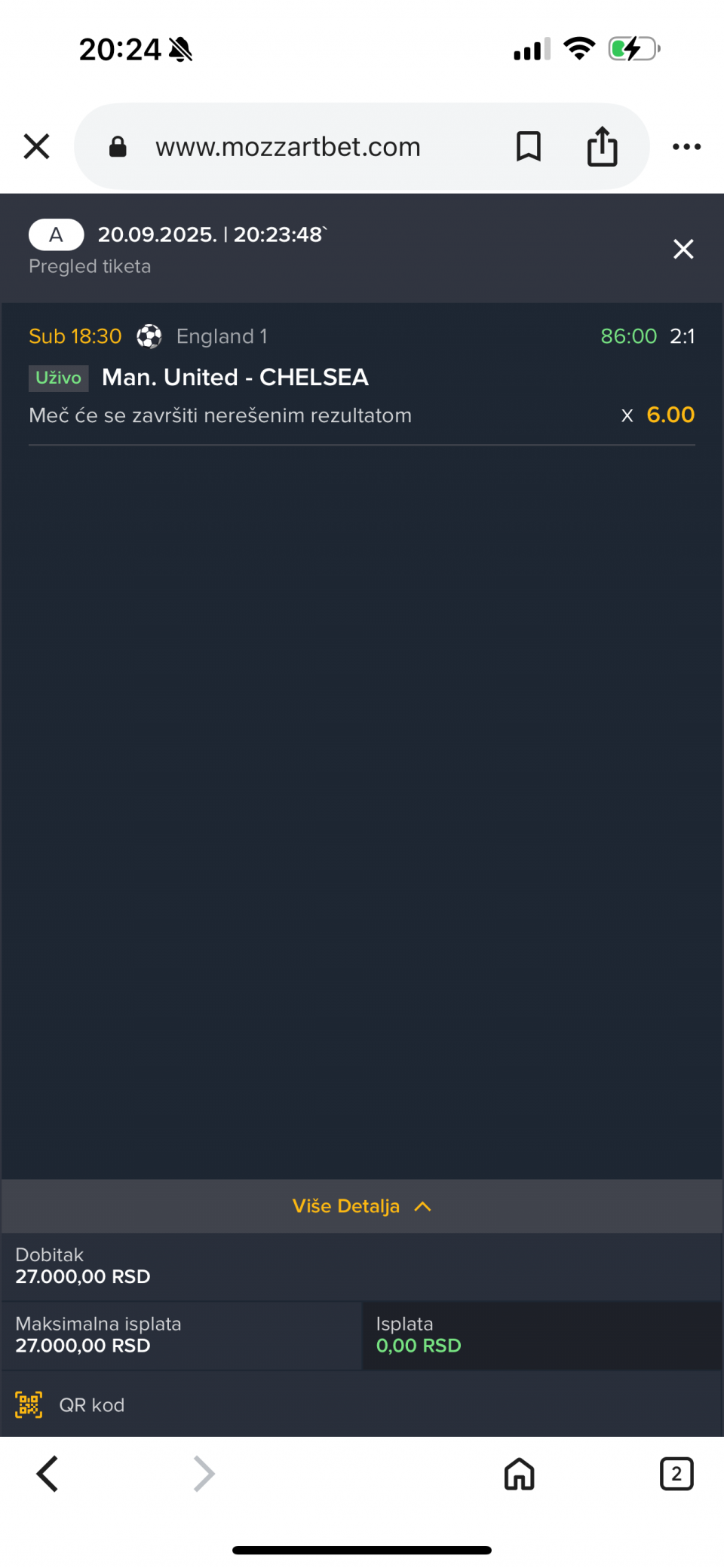
Task: Tap the mozzartbet.com address bar
Action: point(287,146)
